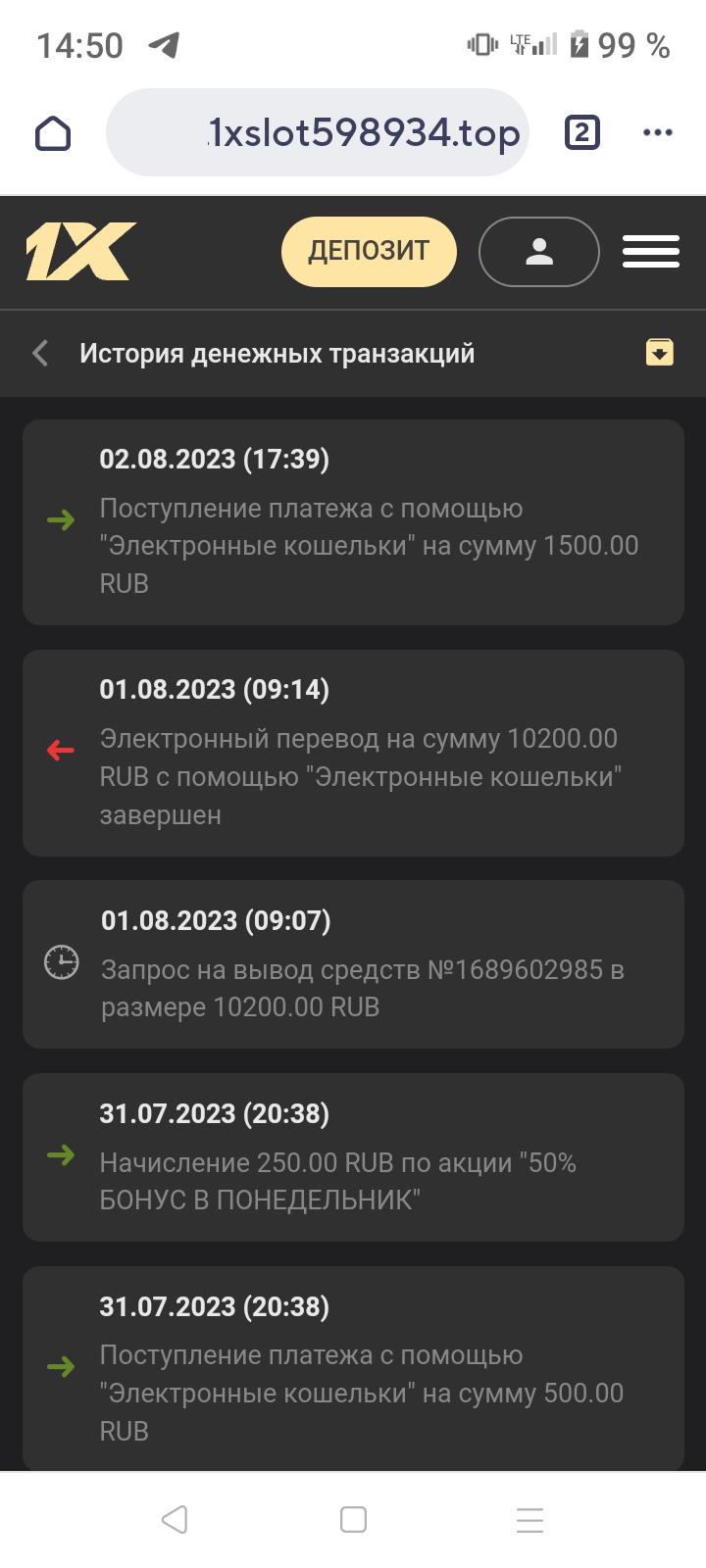This screenshot has height=1568, width=706.
Task: Open the browser tab switcher
Action: (x=581, y=132)
